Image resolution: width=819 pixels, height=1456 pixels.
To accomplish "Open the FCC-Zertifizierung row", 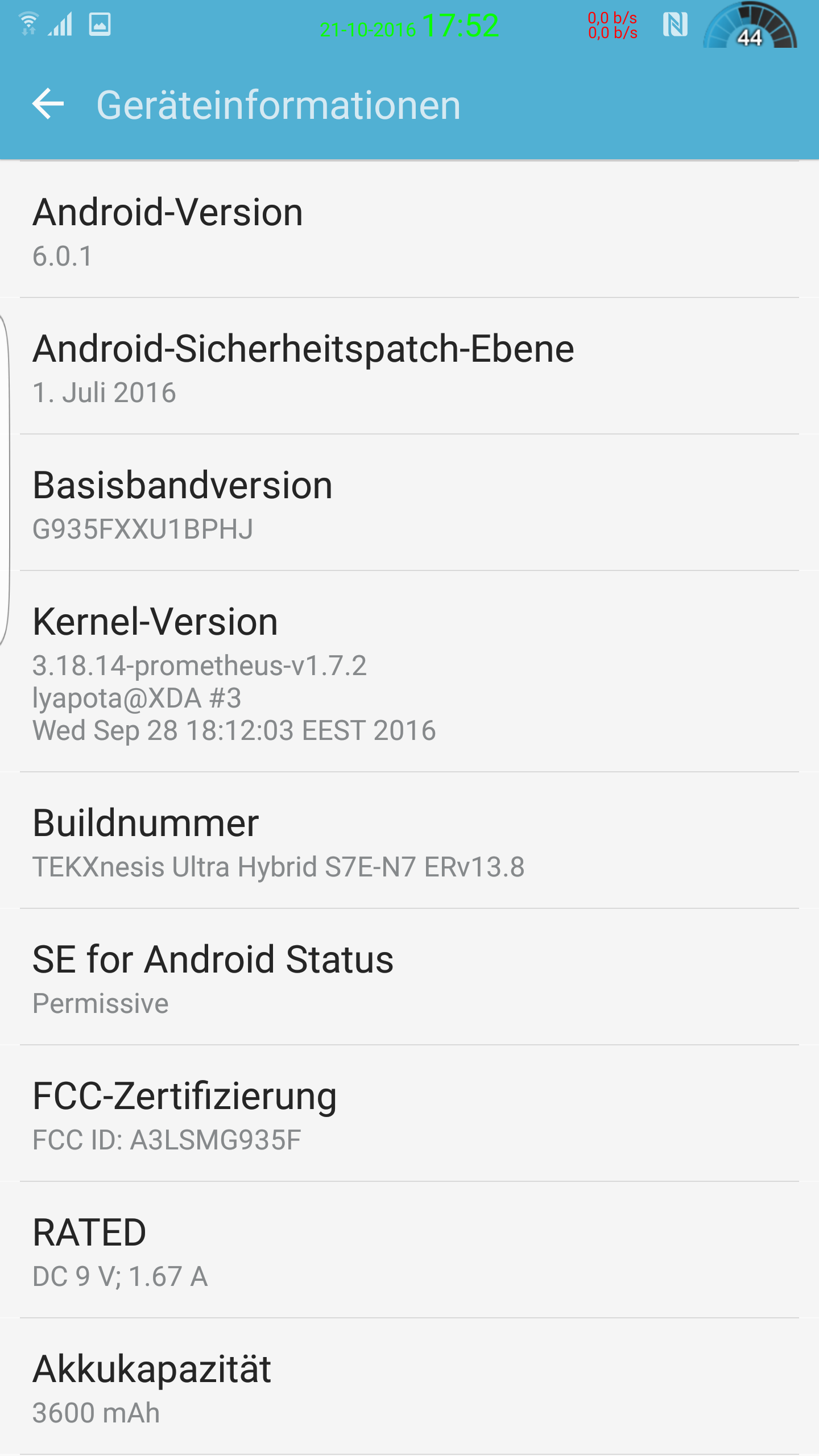I will tap(409, 1114).
